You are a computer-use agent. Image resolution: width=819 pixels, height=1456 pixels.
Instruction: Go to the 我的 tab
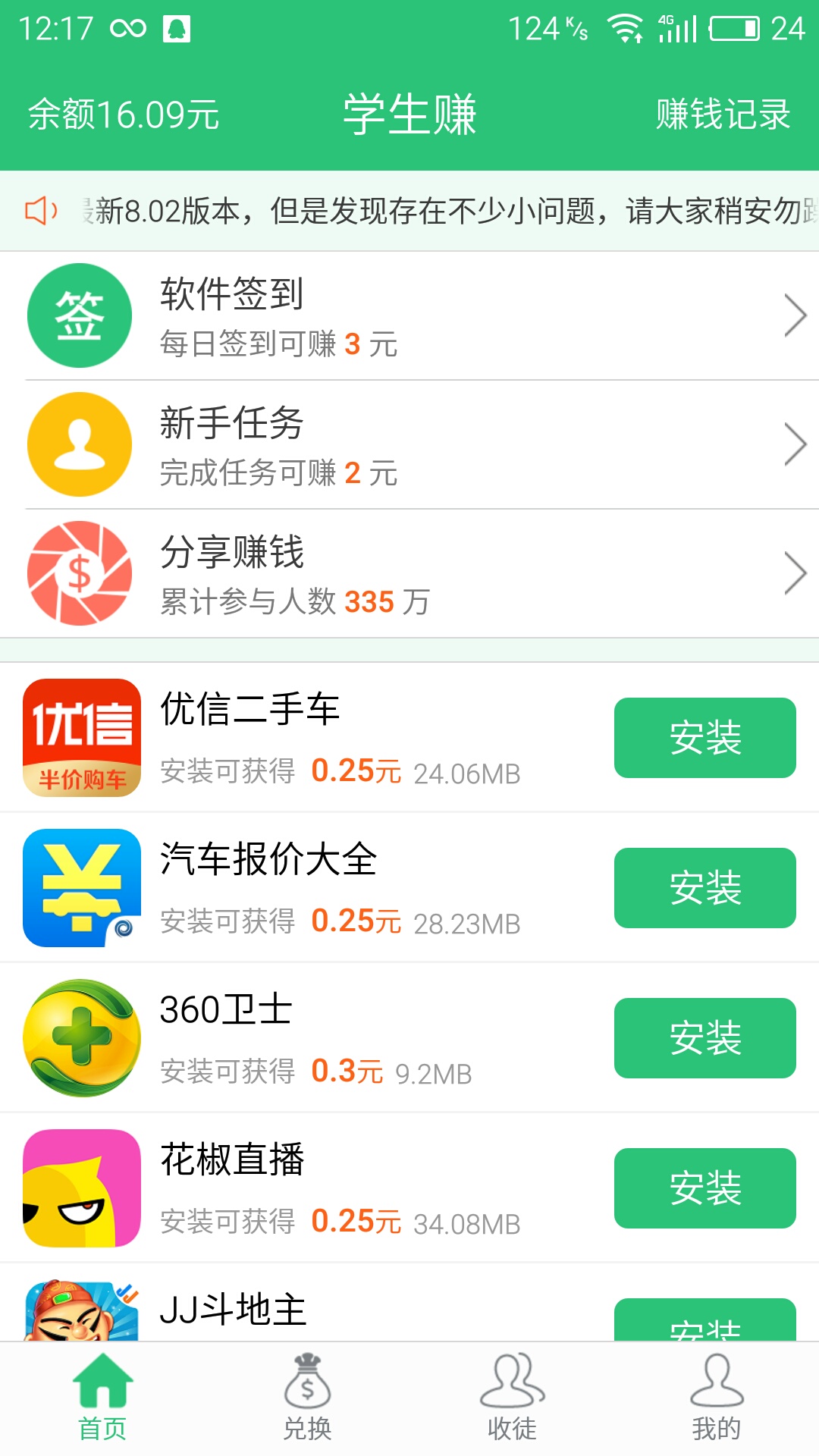coord(717,1399)
